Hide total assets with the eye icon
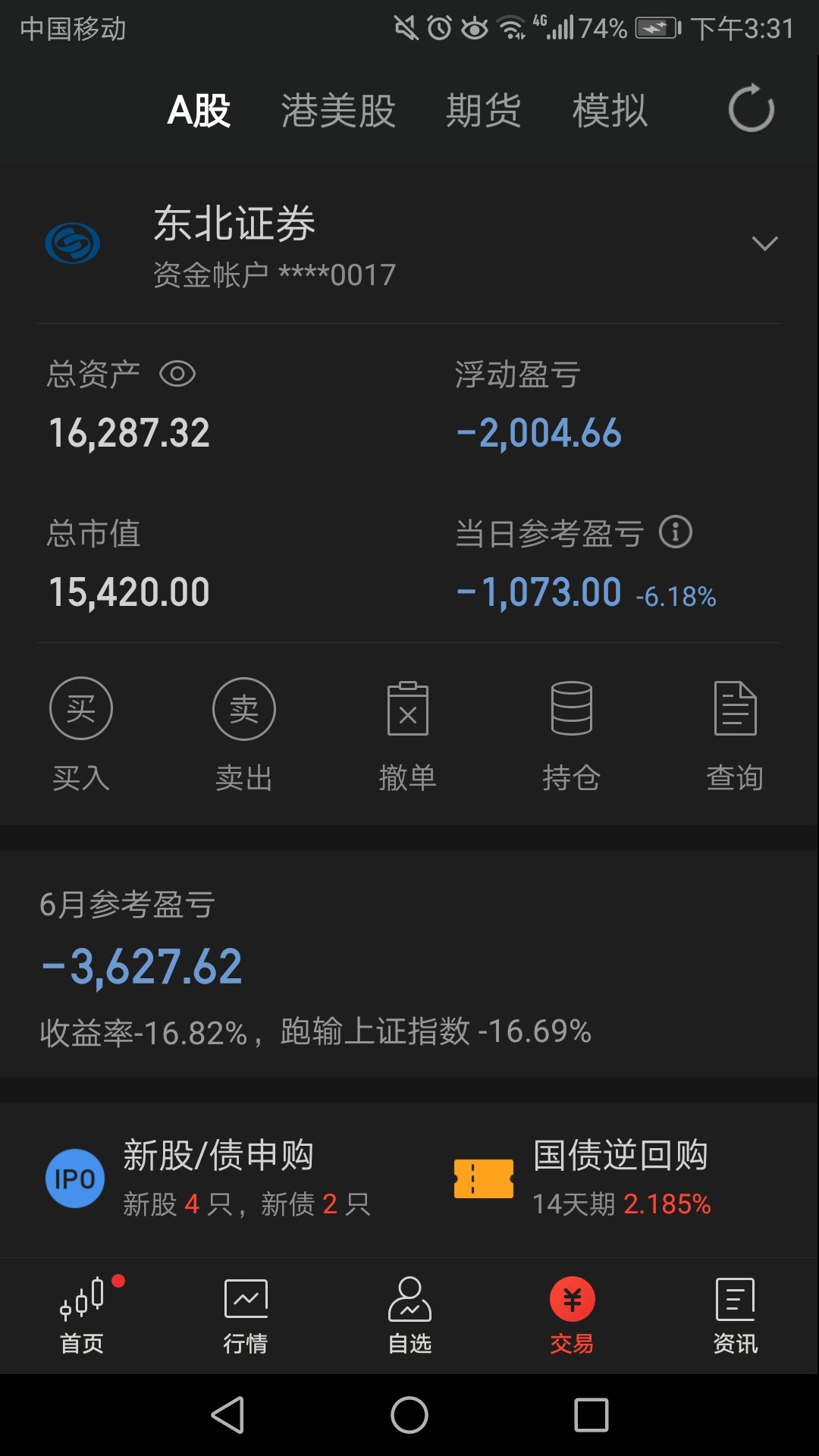The height and width of the screenshot is (1456, 819). (x=177, y=374)
